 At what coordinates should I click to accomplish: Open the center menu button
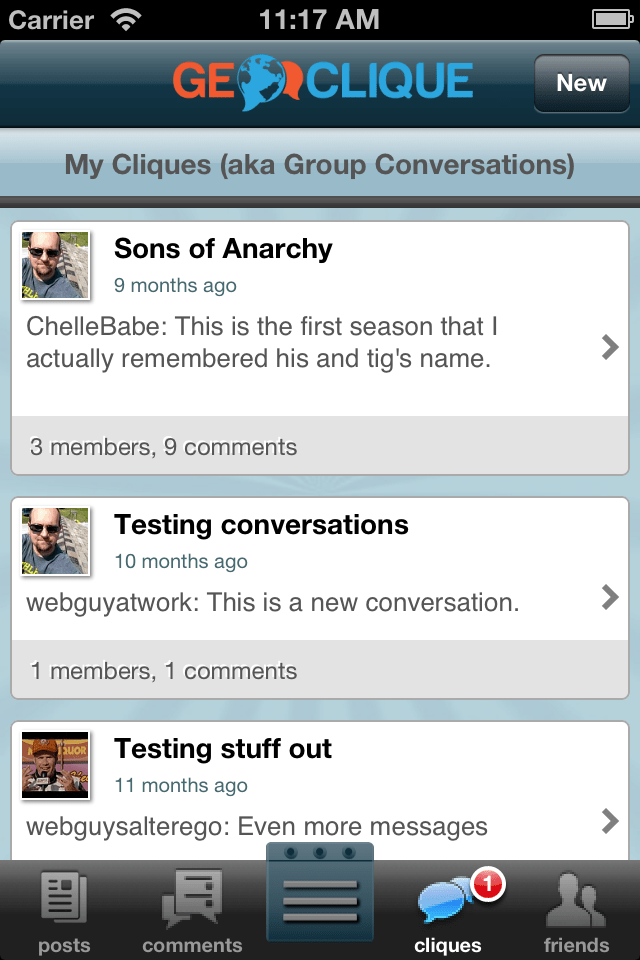pyautogui.click(x=320, y=895)
